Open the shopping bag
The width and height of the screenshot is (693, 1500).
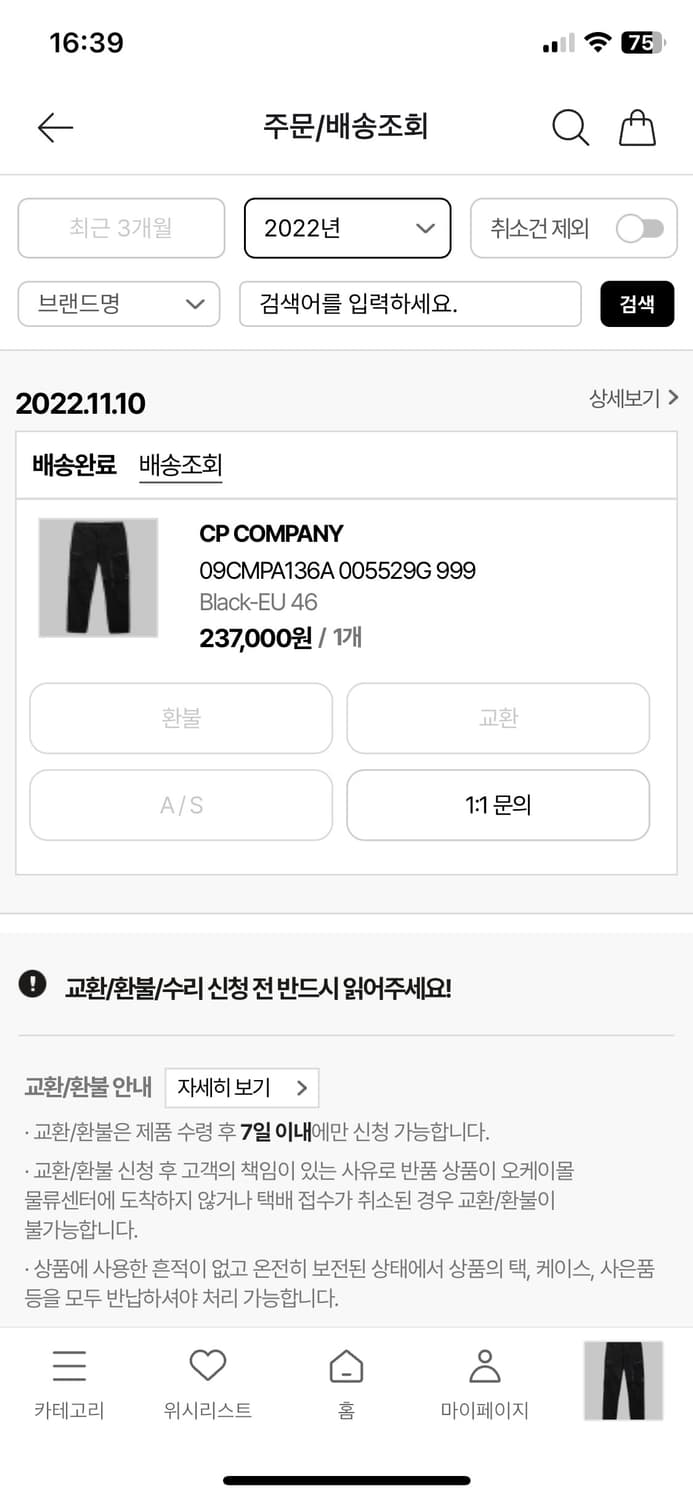click(637, 127)
